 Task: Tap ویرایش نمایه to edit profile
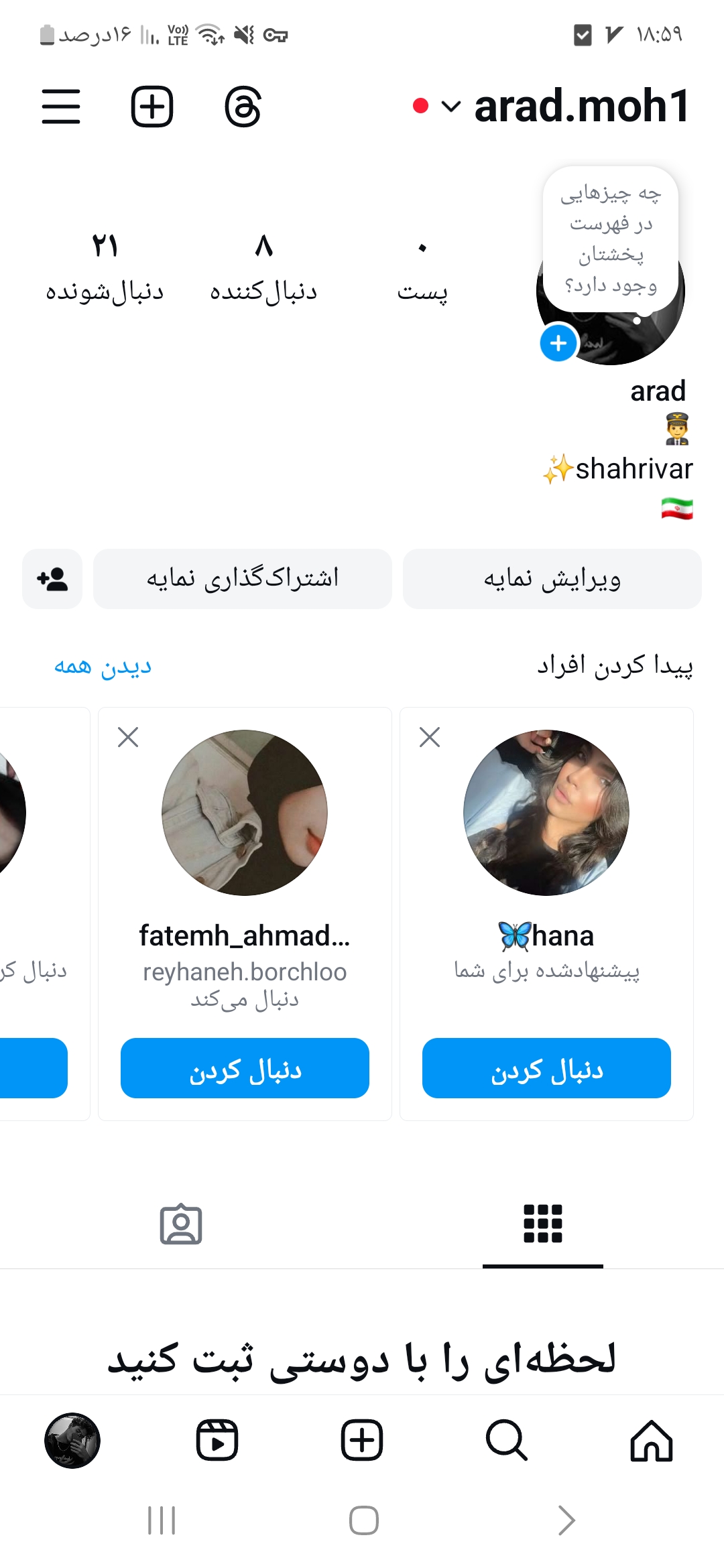click(552, 579)
